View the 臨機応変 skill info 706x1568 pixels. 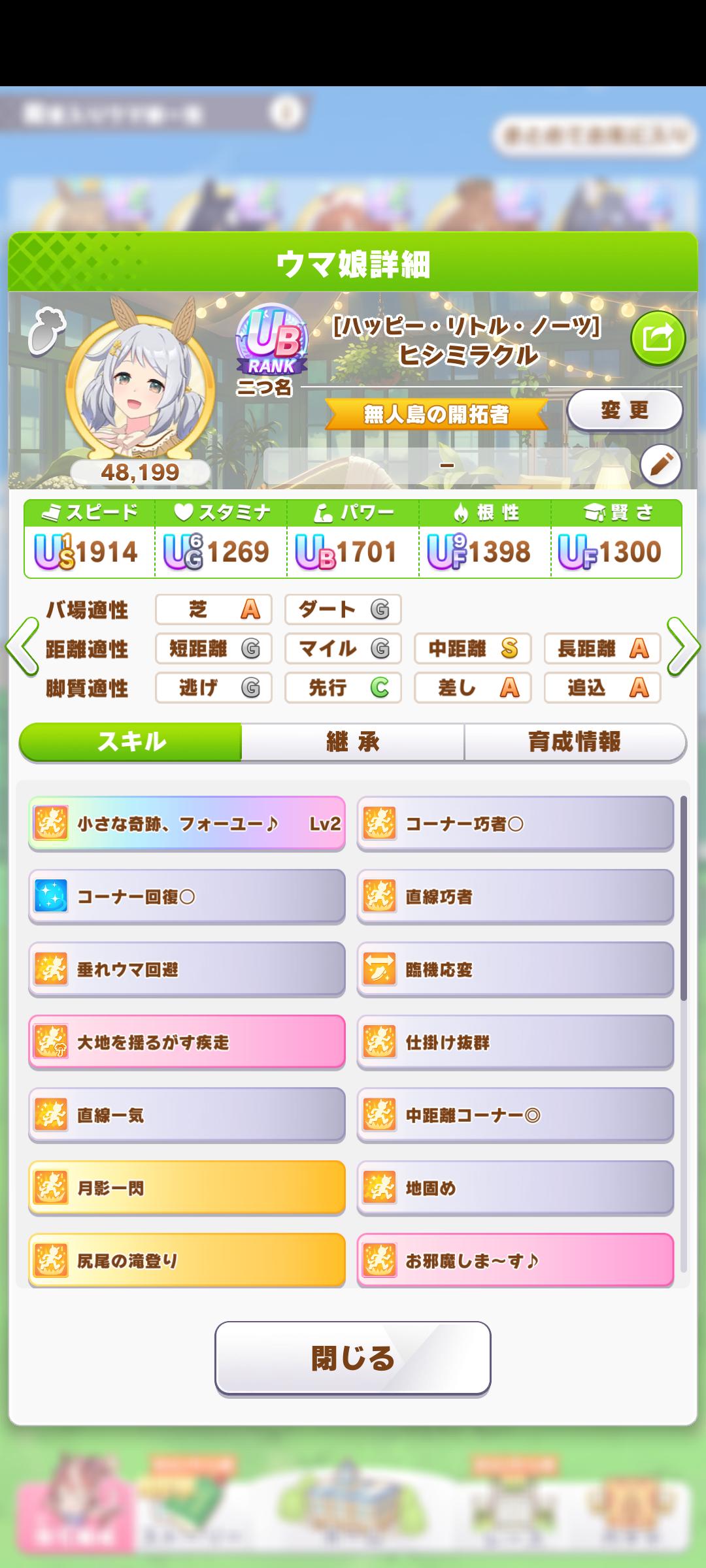[x=515, y=970]
